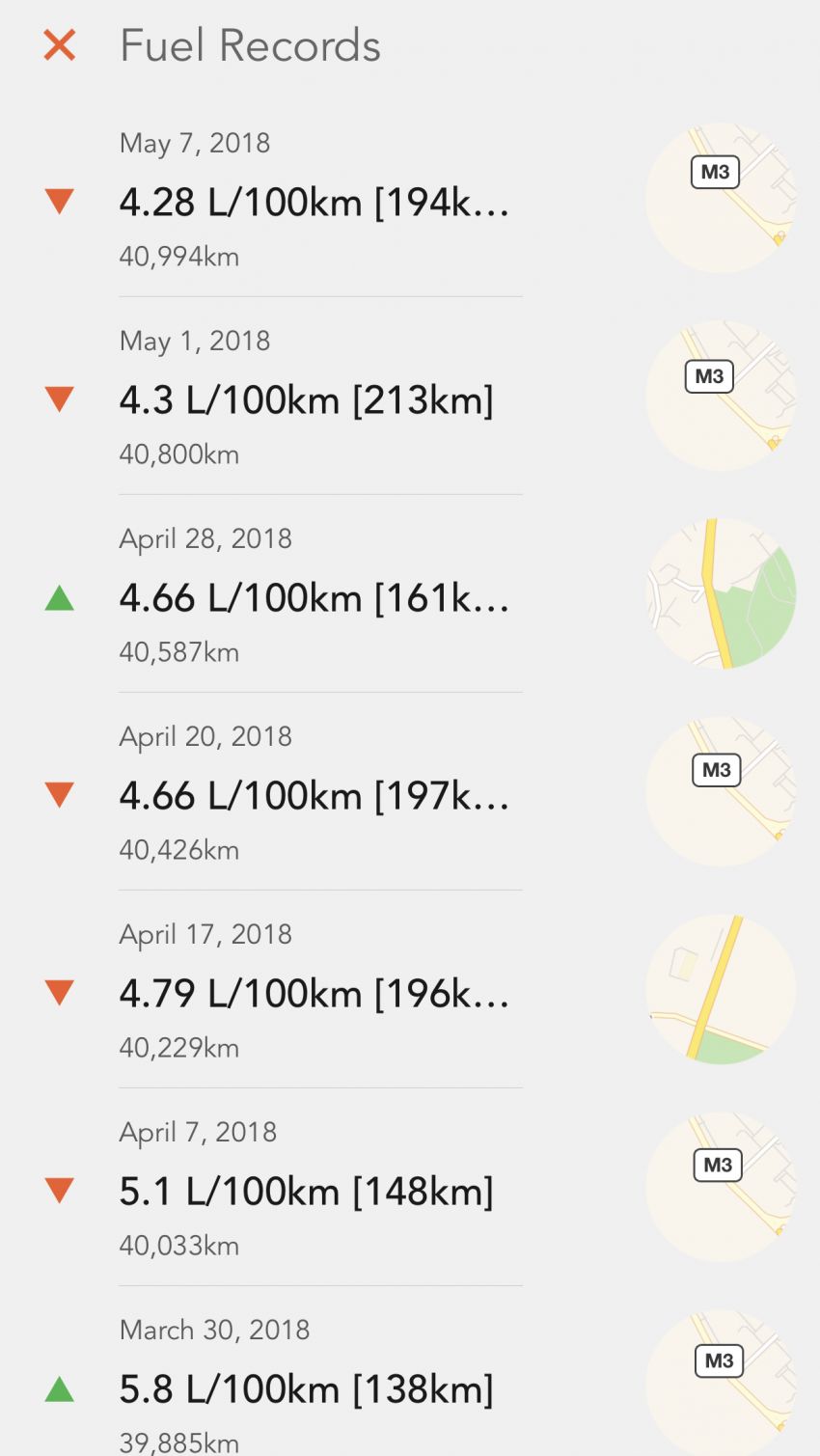Tap the map thumbnail for May 7, 2018

click(x=720, y=198)
